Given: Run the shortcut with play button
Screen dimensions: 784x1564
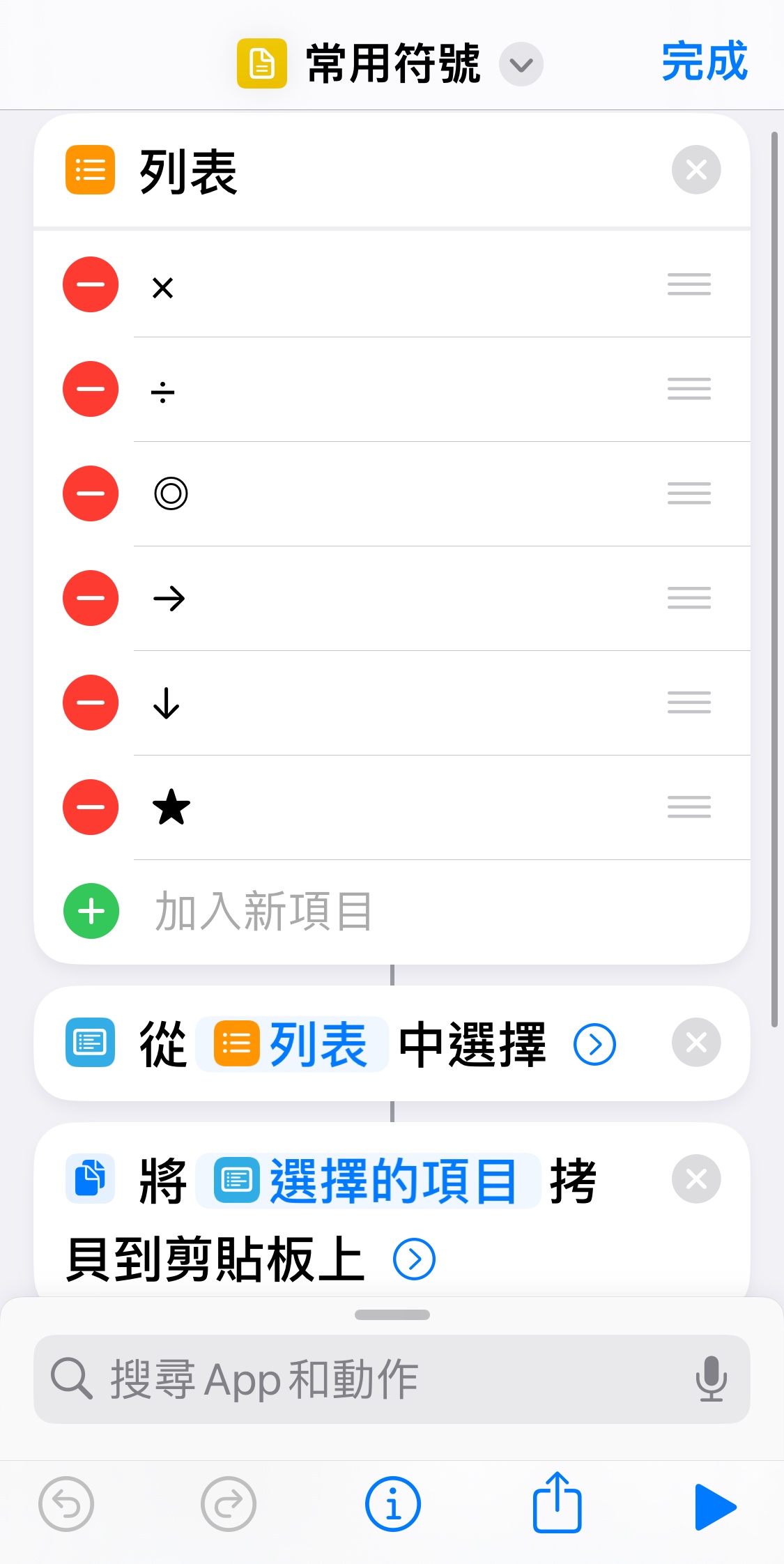Looking at the screenshot, I should tap(715, 1506).
